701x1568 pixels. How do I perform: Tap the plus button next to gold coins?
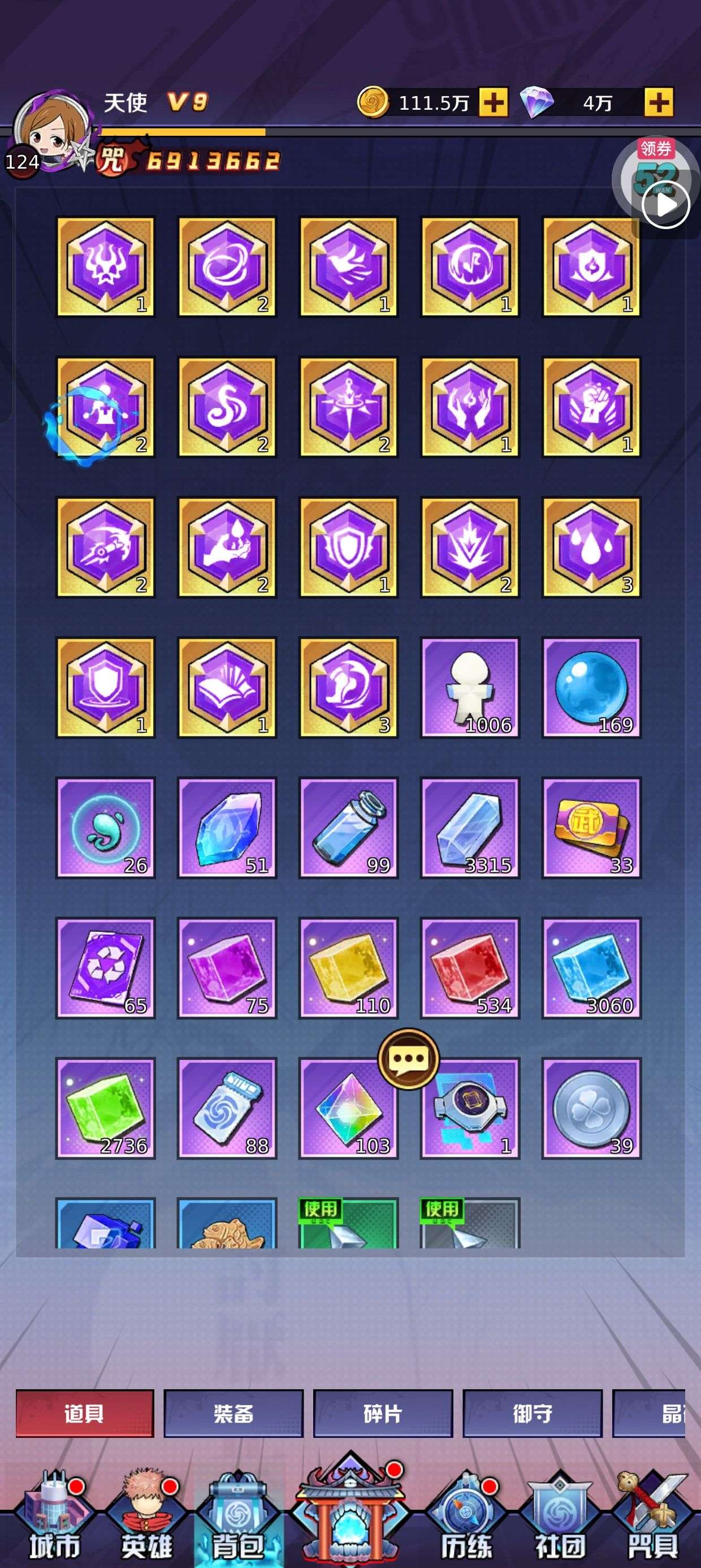pyautogui.click(x=494, y=102)
